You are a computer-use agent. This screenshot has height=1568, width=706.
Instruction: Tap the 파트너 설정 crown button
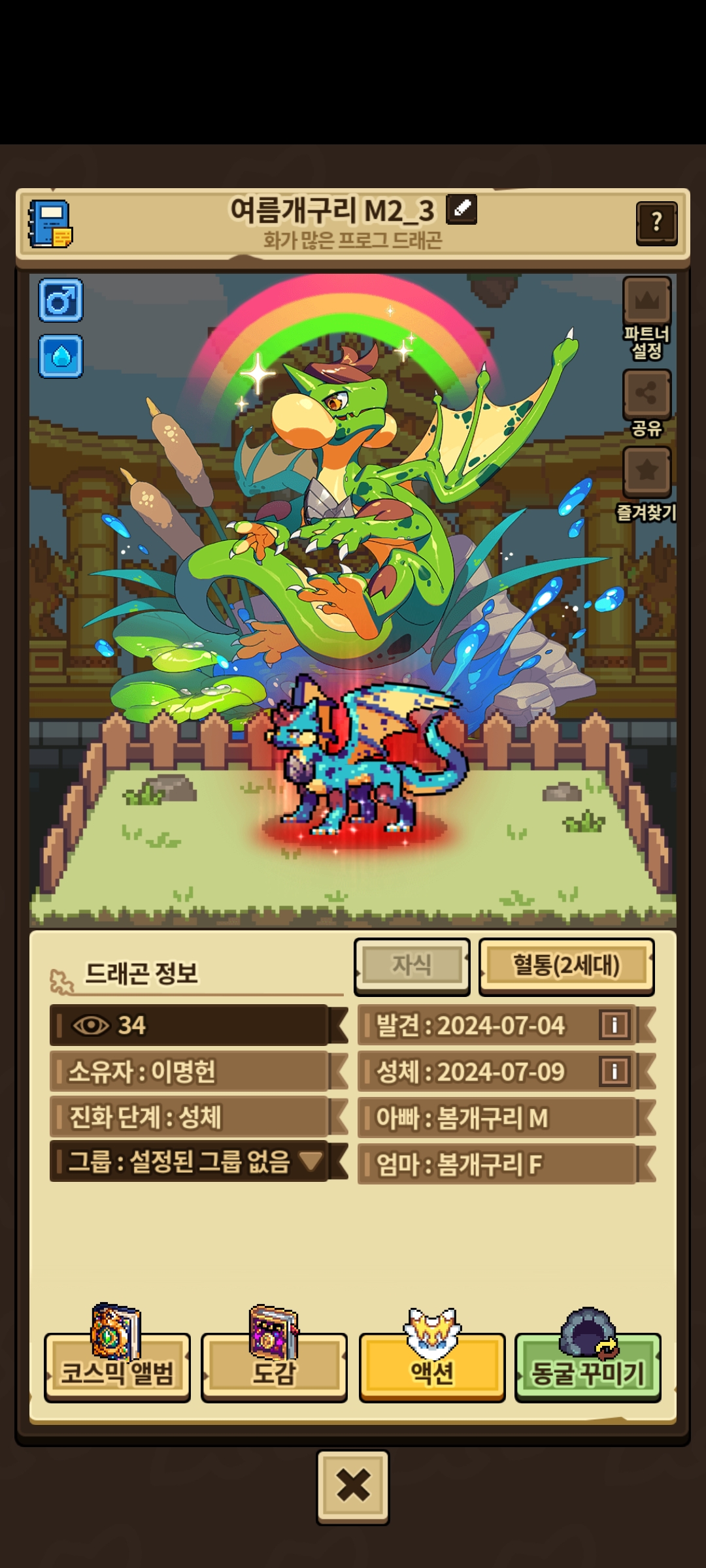coord(647,301)
